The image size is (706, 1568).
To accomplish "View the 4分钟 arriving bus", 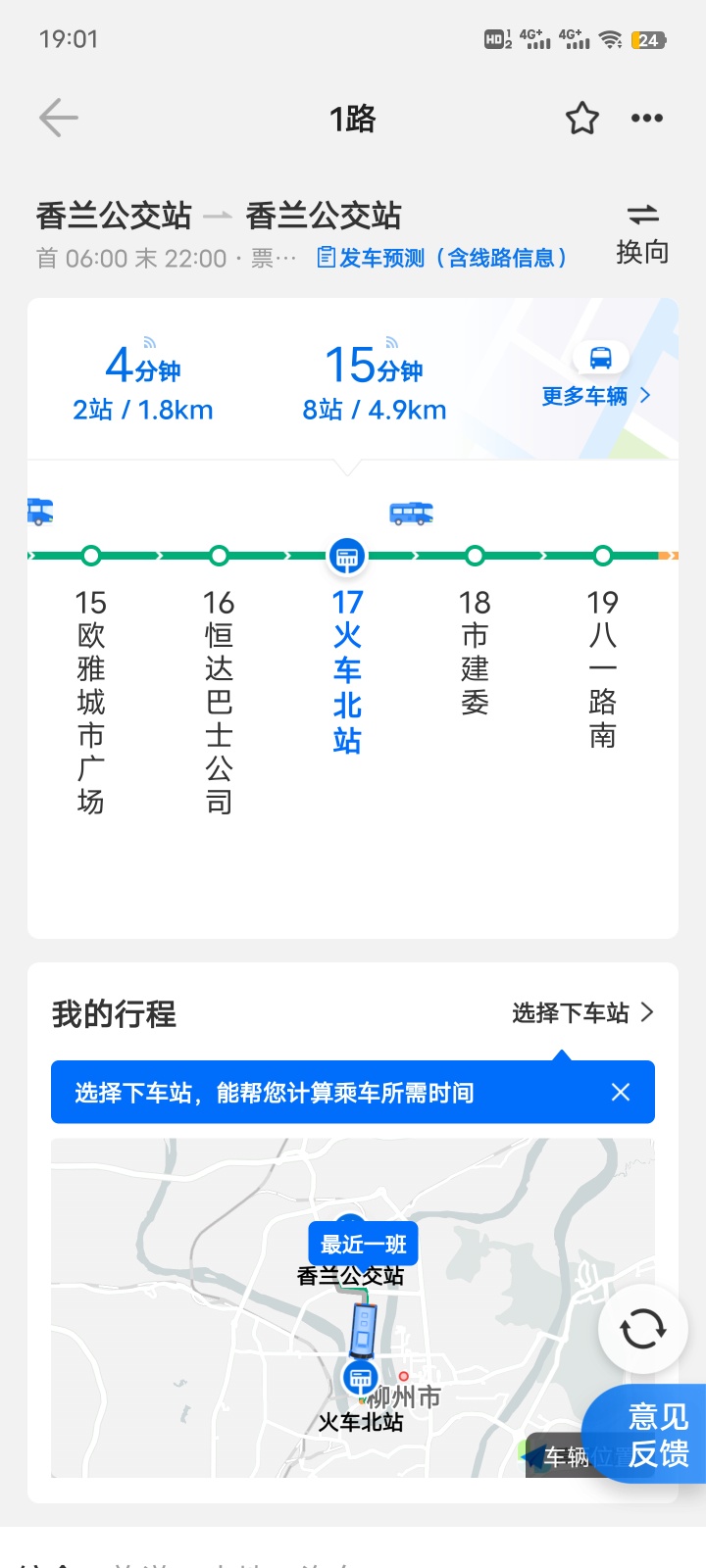I will pos(143,382).
